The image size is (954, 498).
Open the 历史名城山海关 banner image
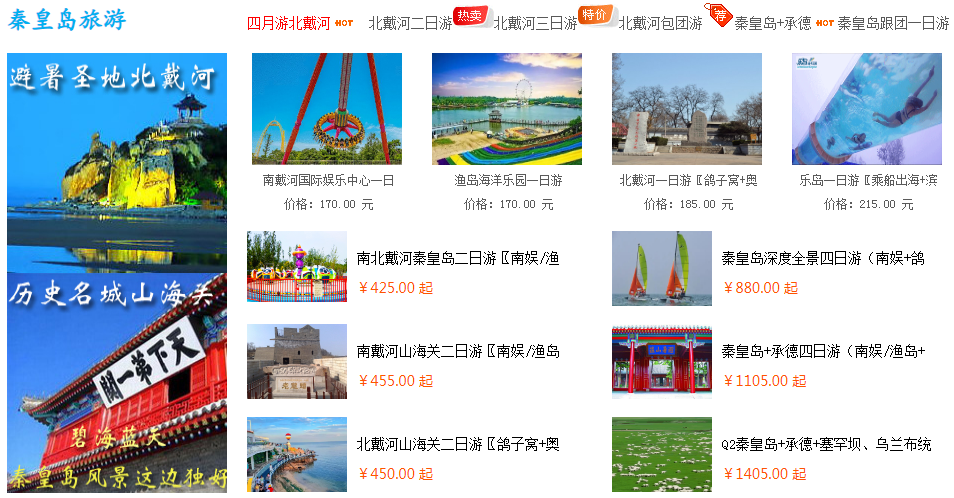[117, 383]
